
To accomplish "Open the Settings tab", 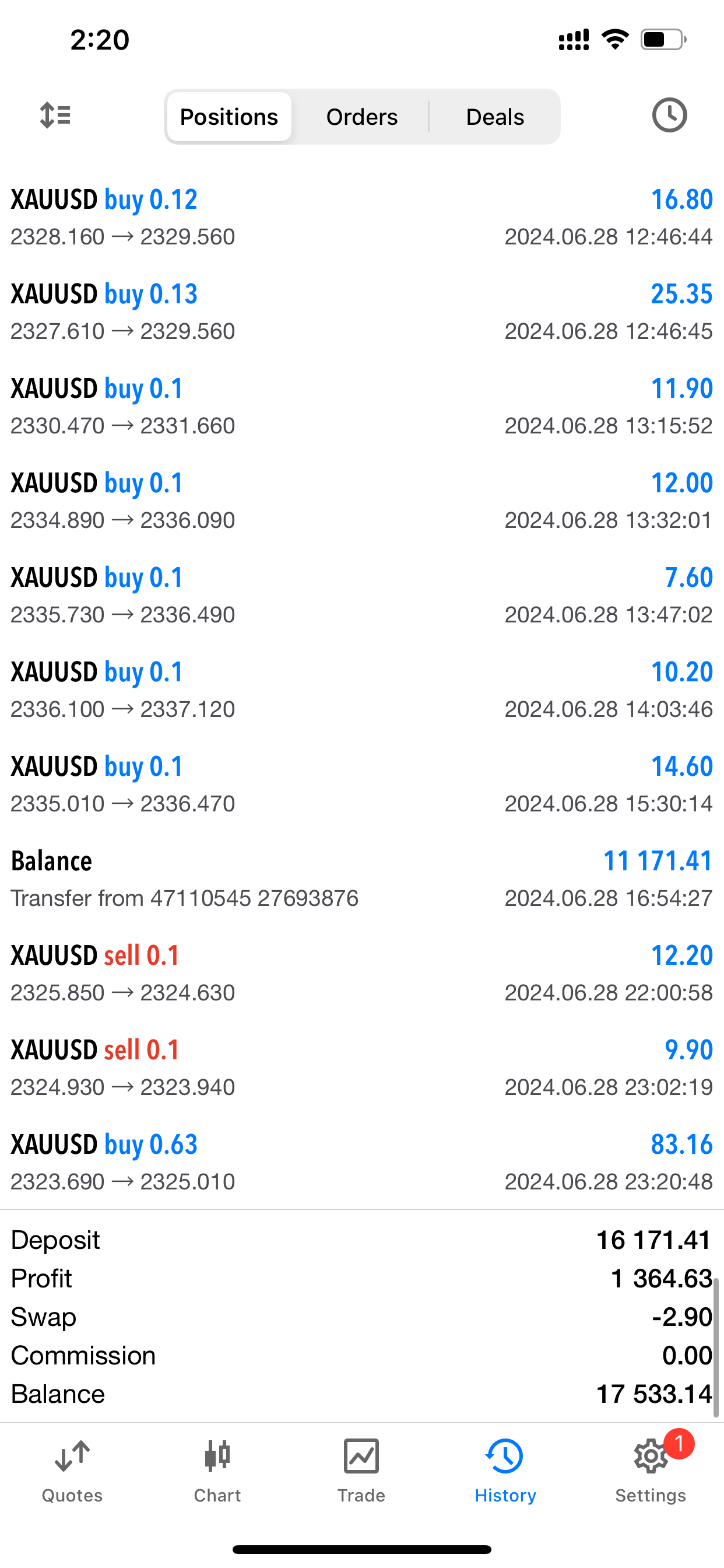I will click(x=651, y=1471).
